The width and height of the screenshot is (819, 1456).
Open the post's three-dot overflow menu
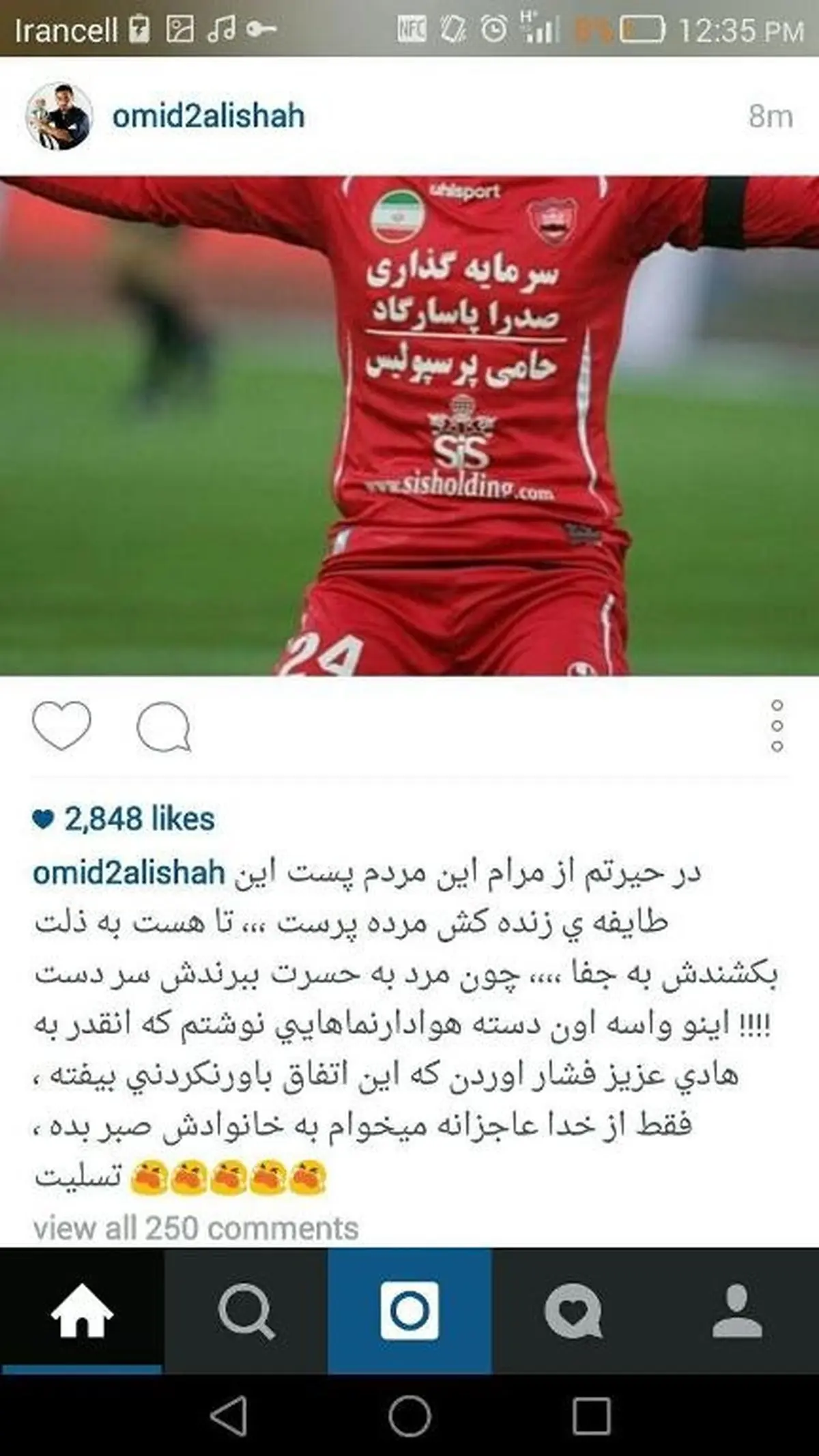(x=776, y=726)
